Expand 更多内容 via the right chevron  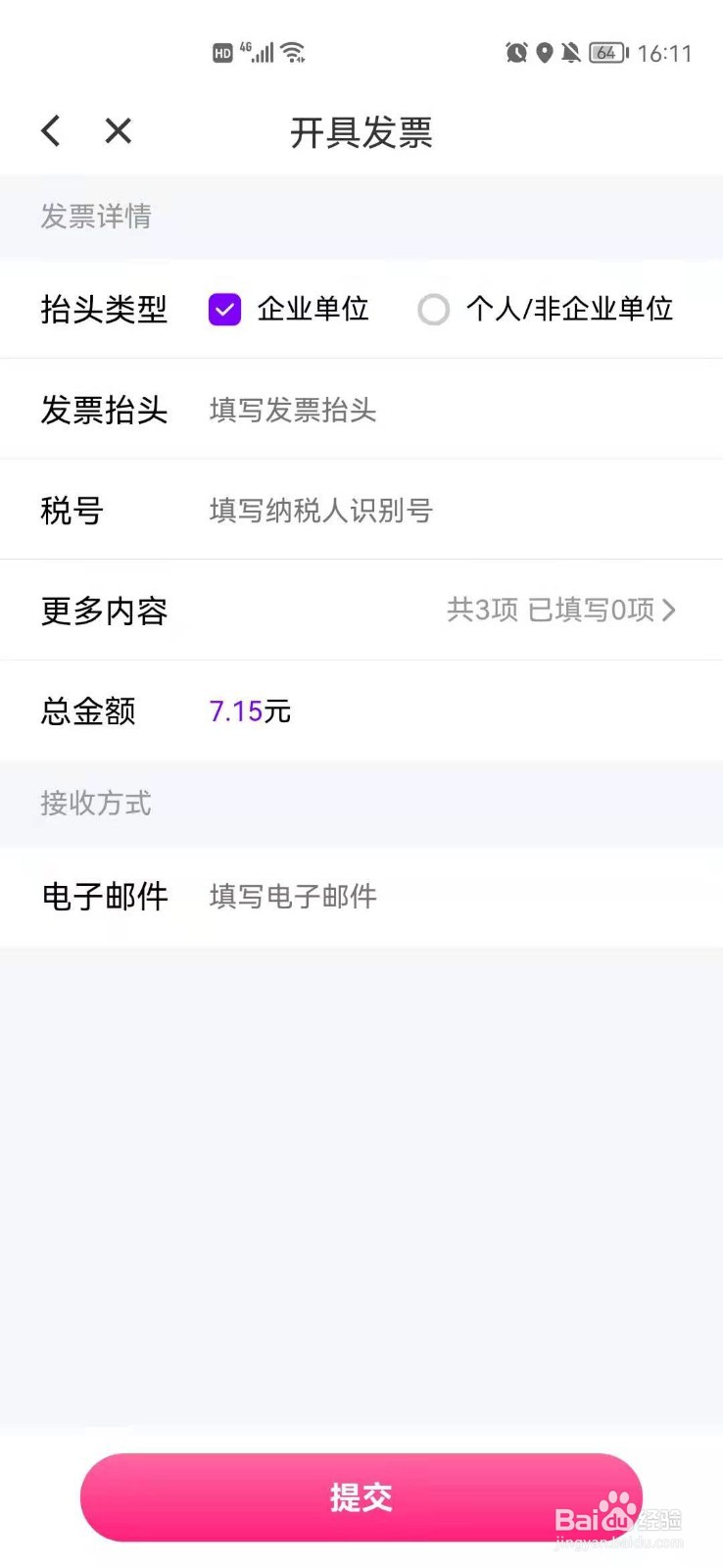coord(669,610)
